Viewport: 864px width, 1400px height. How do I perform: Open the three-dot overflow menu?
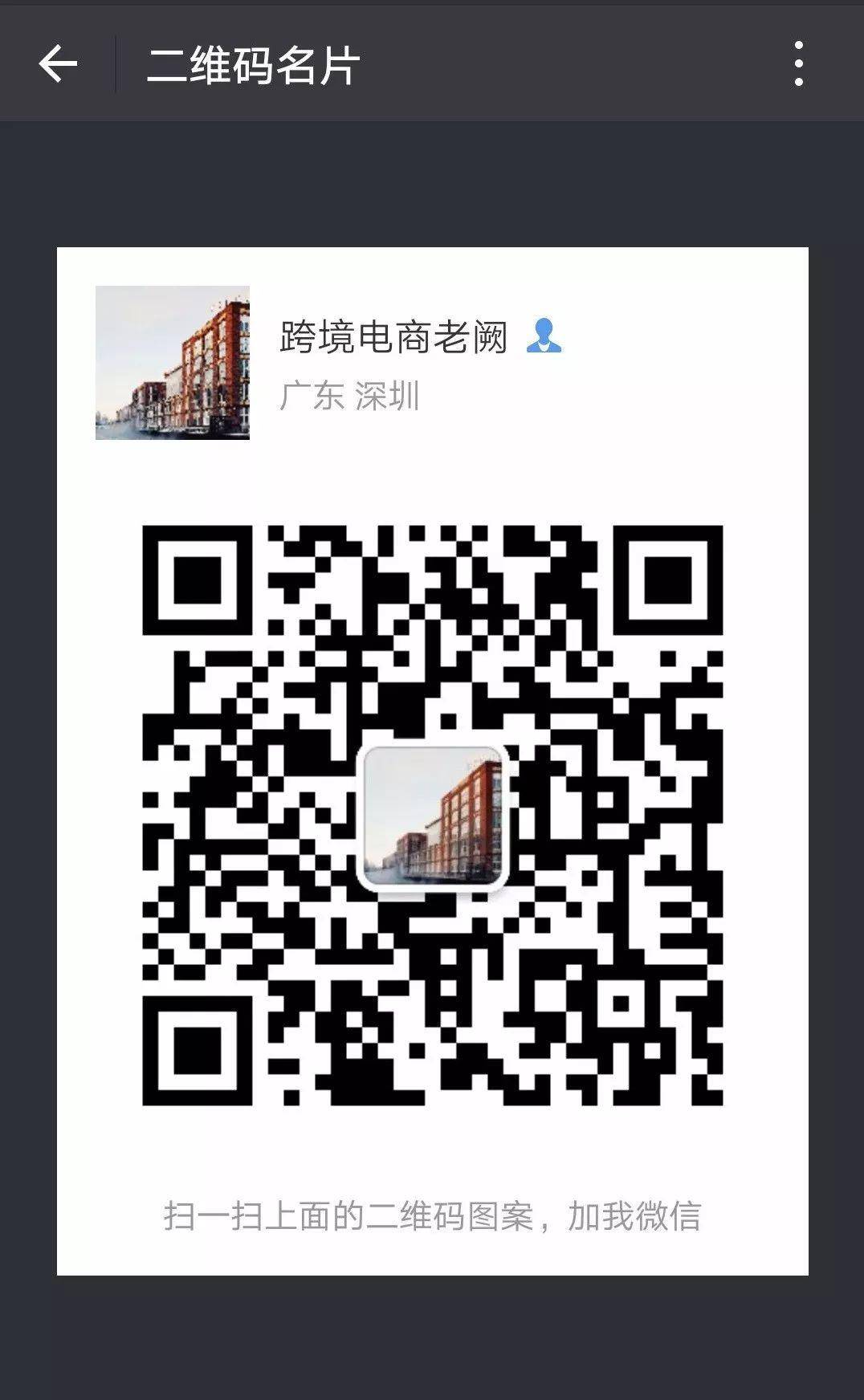798,64
